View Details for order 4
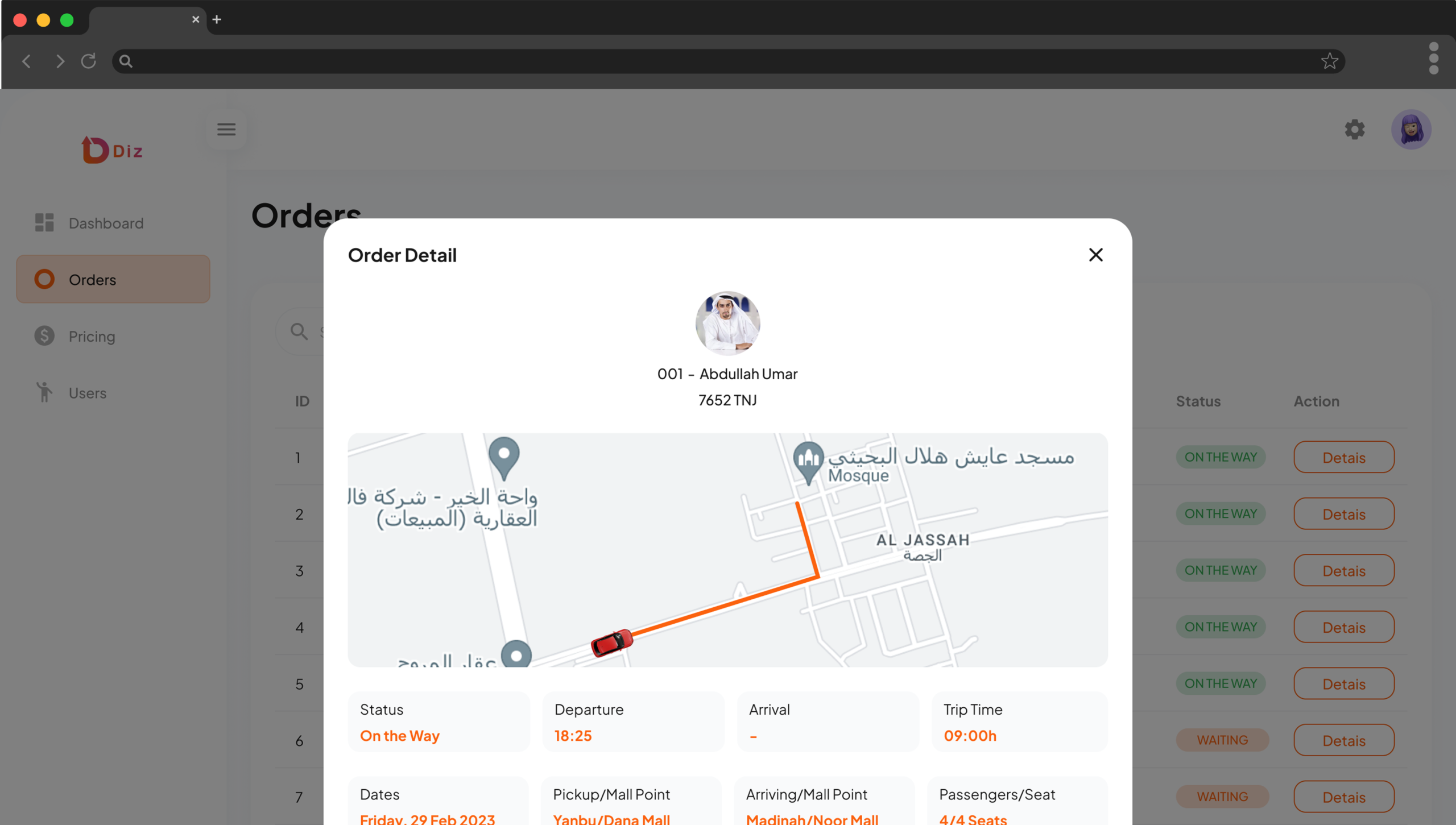Screen dimensions: 1456x825 pyautogui.click(x=1343, y=627)
